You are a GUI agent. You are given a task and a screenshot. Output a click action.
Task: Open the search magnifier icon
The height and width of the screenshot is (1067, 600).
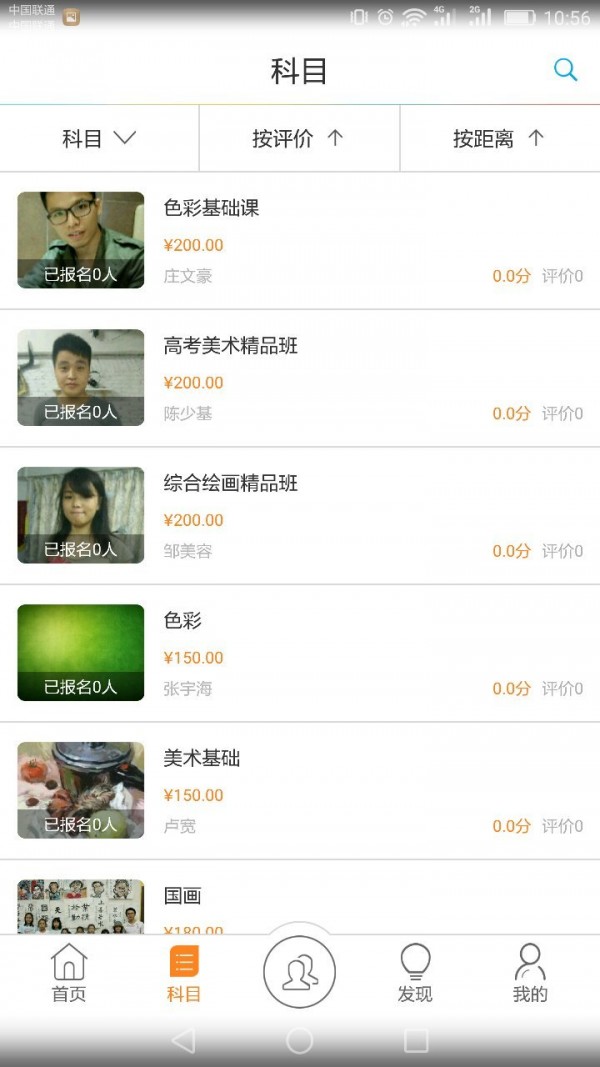click(565, 70)
